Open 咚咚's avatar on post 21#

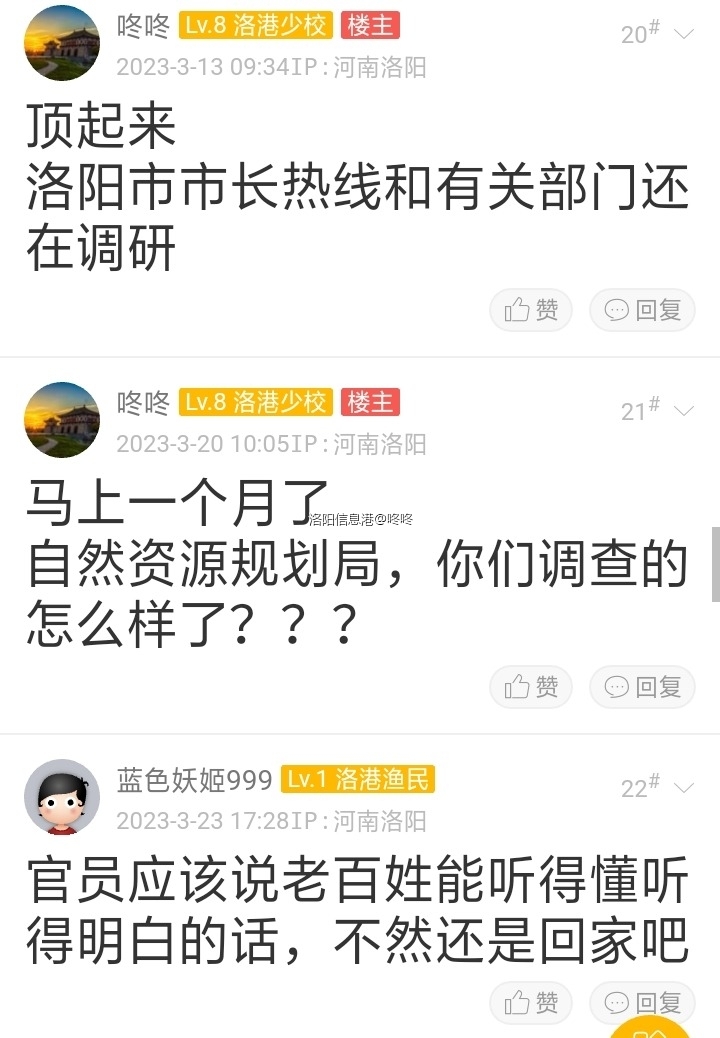62,420
